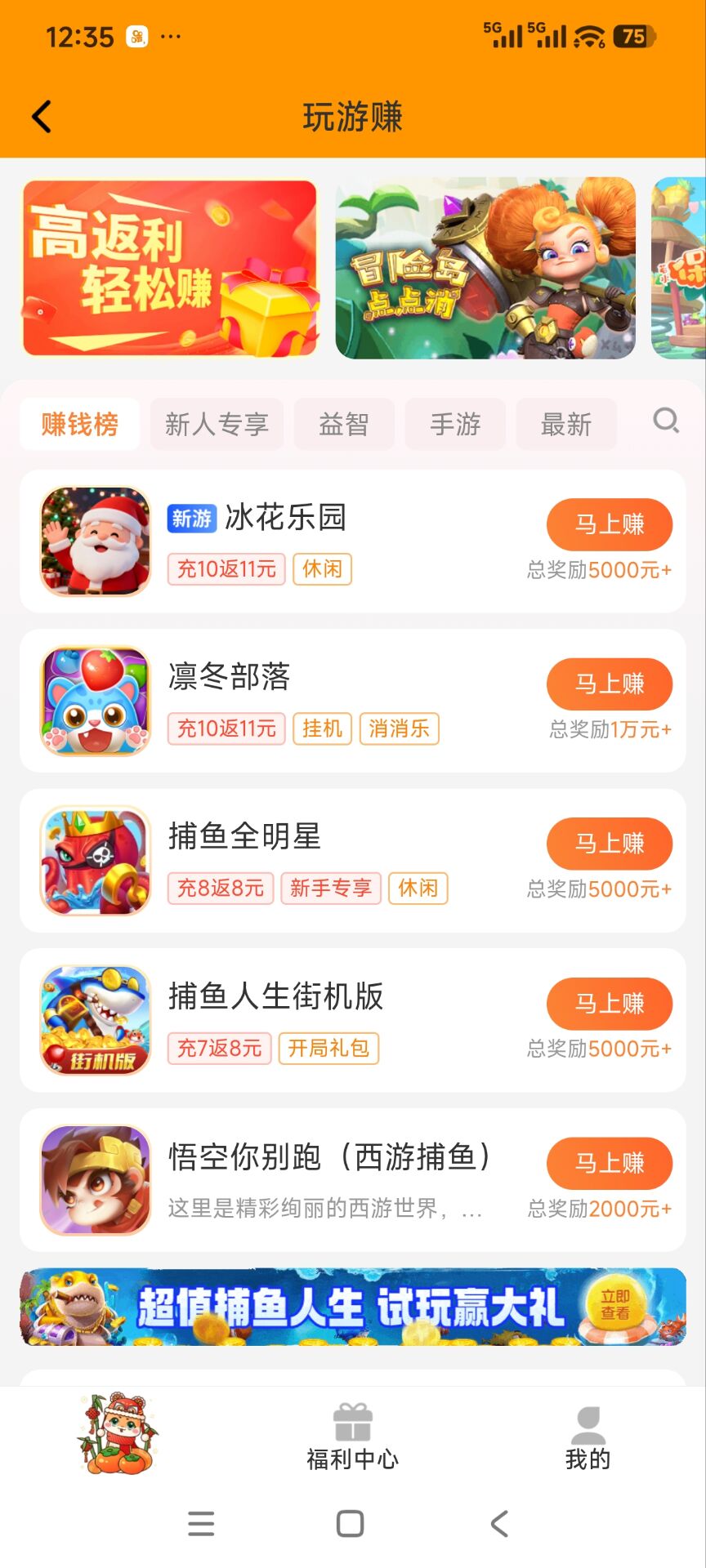Tap 马上赚 for 冰花乐园

(609, 524)
